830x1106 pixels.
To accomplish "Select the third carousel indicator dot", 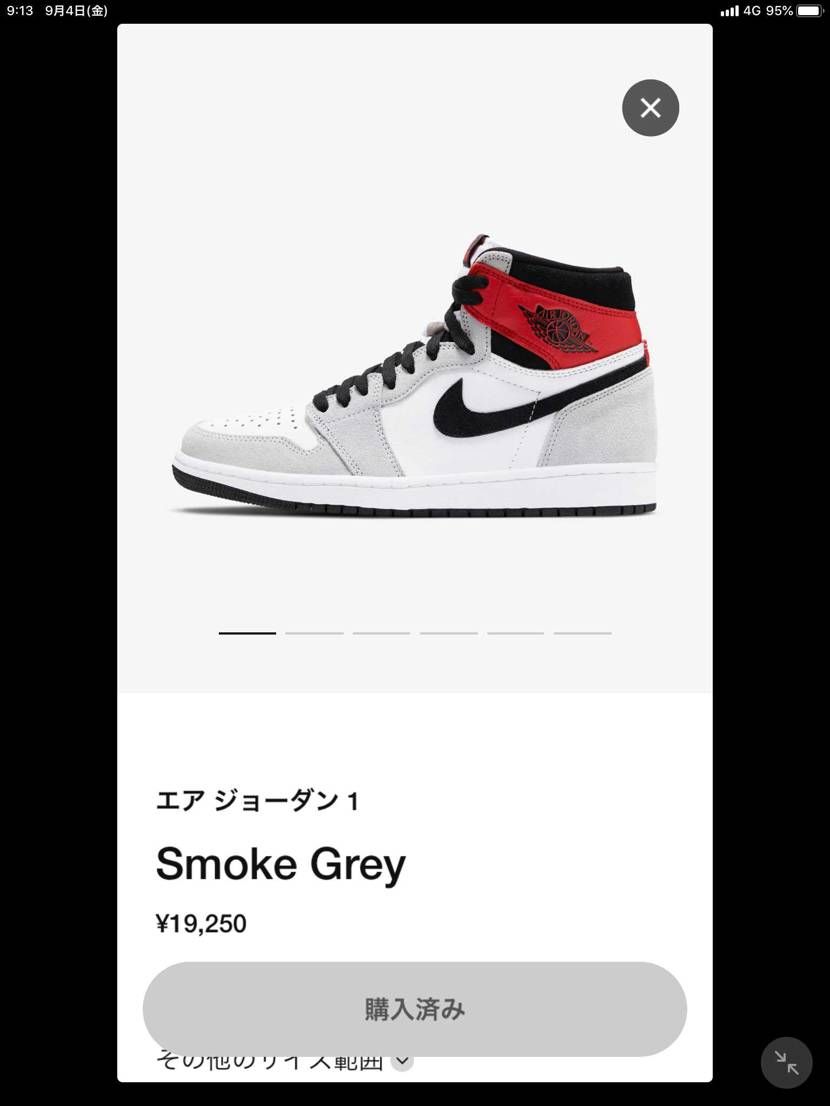I will click(381, 632).
